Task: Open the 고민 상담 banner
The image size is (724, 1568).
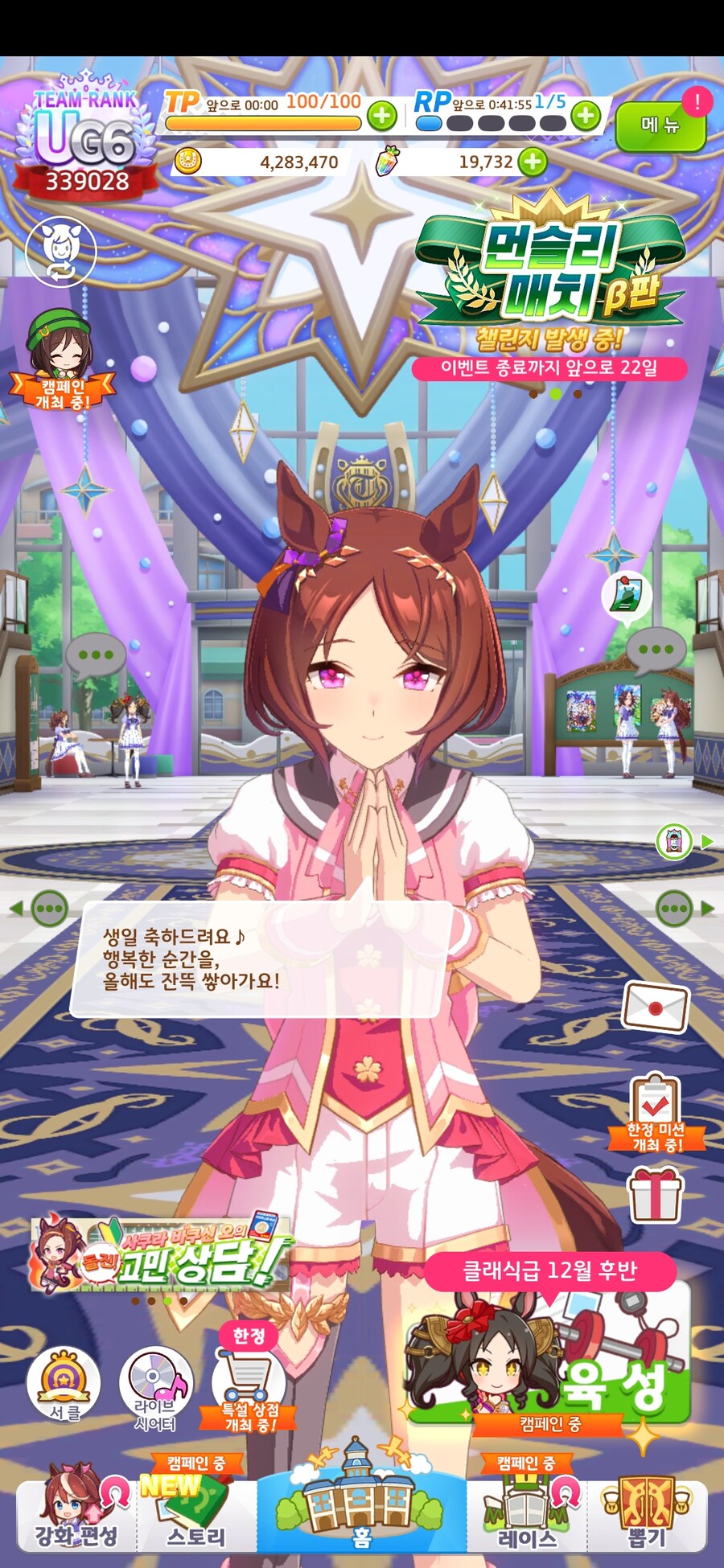Action: click(x=161, y=1254)
